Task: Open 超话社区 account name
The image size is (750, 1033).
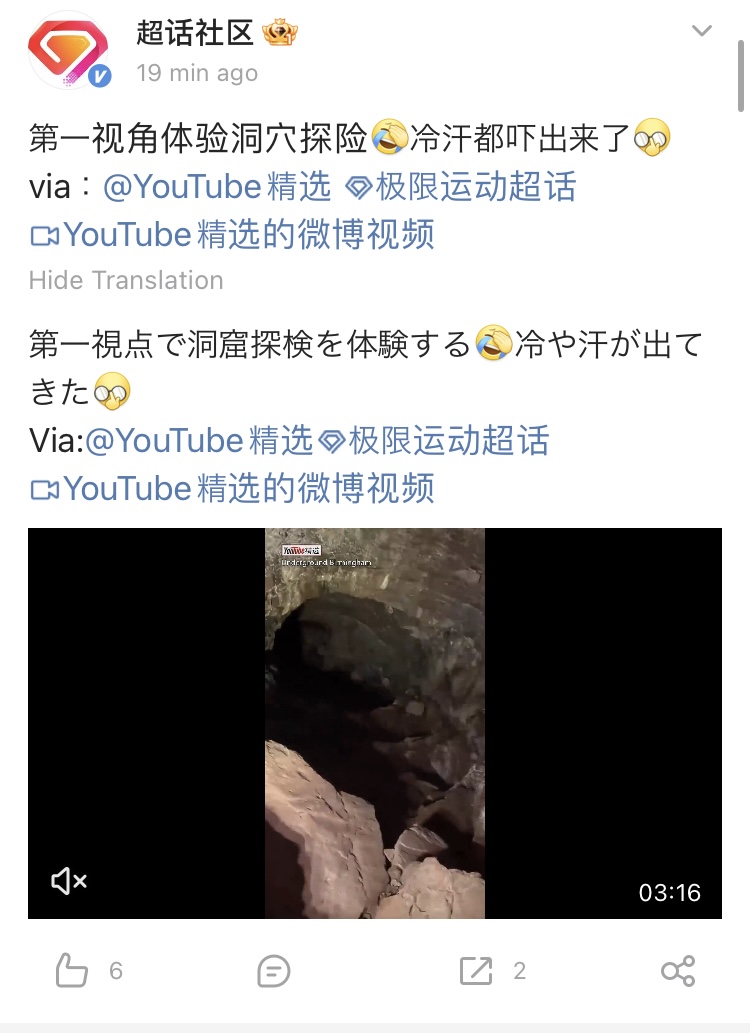Action: (195, 33)
